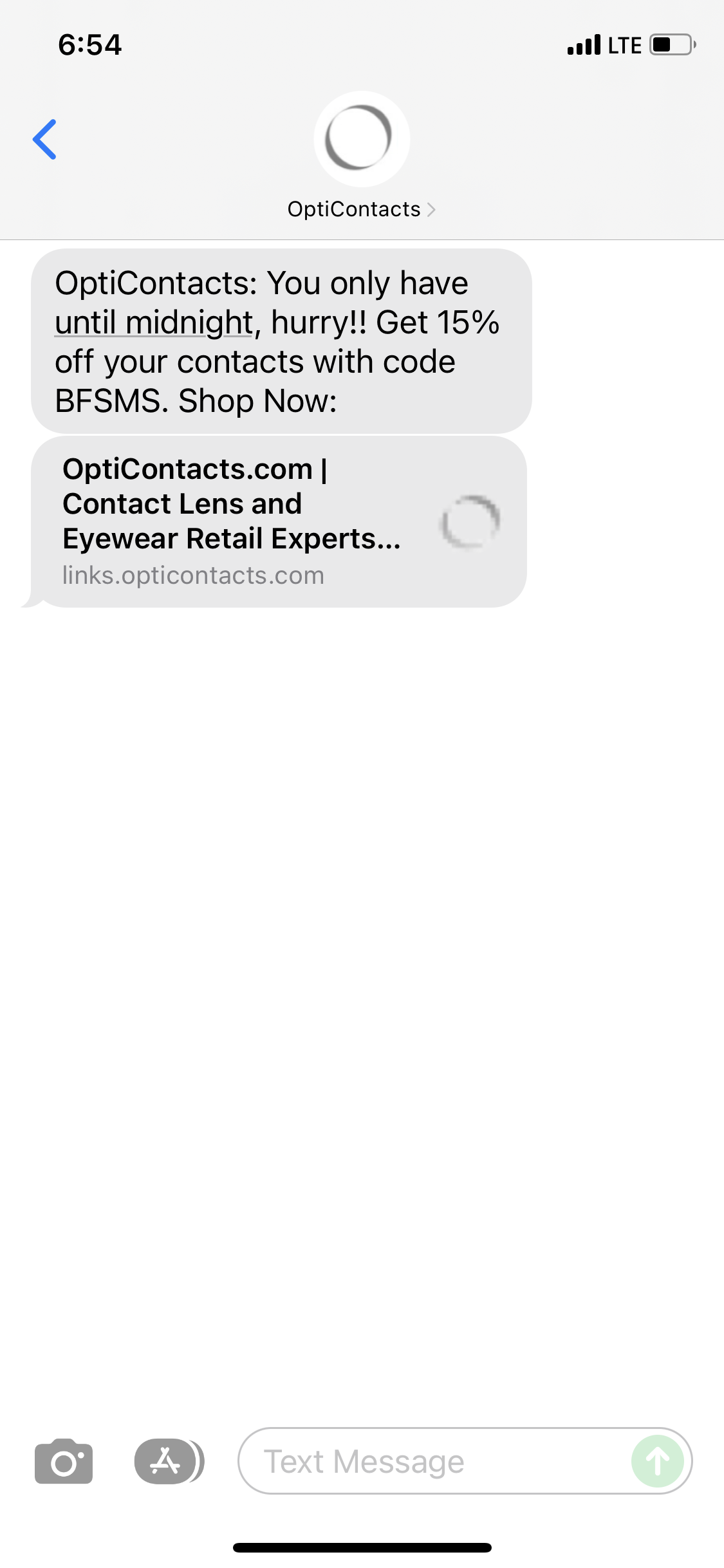
Task: Tap the Text Message input field
Action: (x=364, y=1461)
